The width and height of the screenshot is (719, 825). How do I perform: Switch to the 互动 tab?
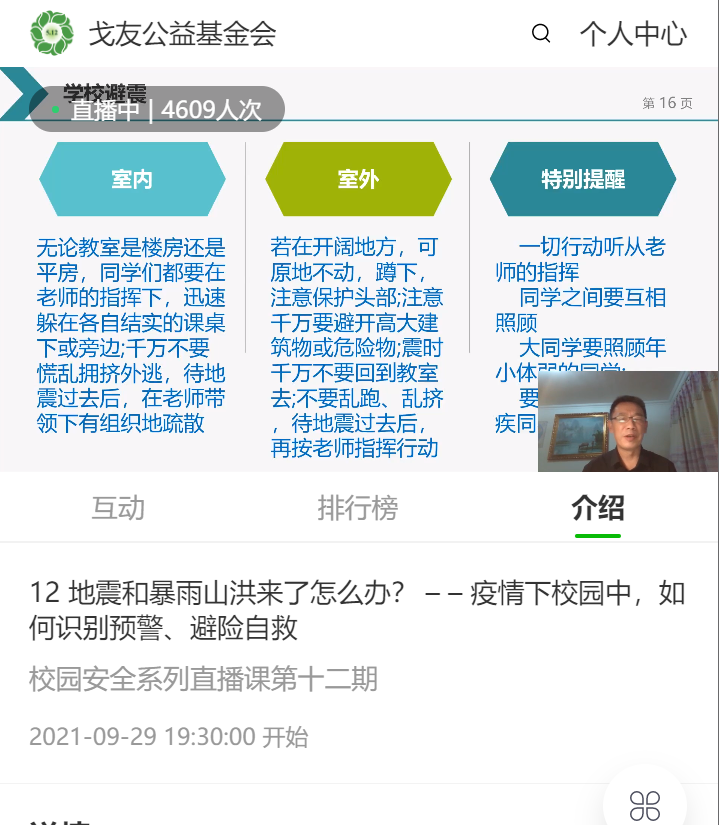pos(118,508)
